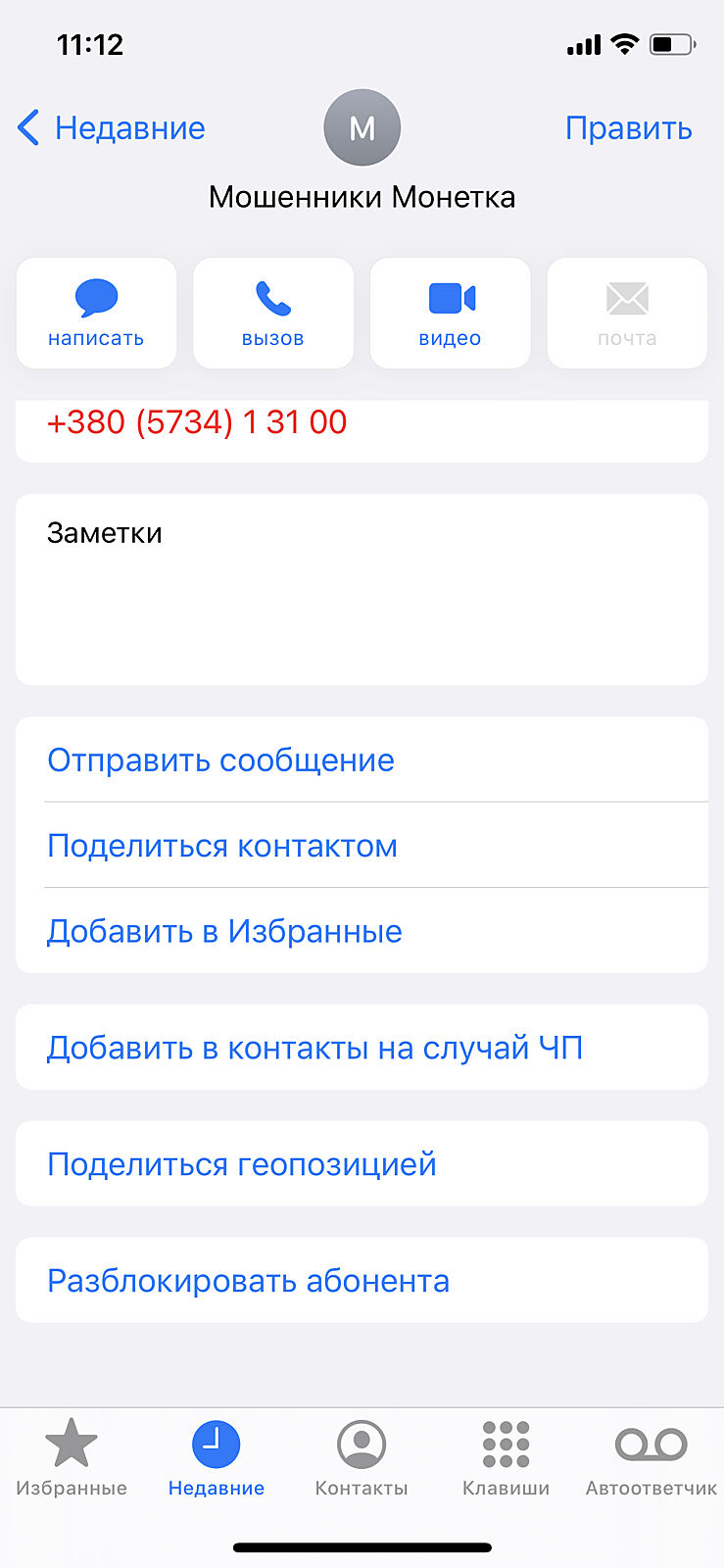Go back to Недавние list
The image size is (724, 1568).
(112, 128)
